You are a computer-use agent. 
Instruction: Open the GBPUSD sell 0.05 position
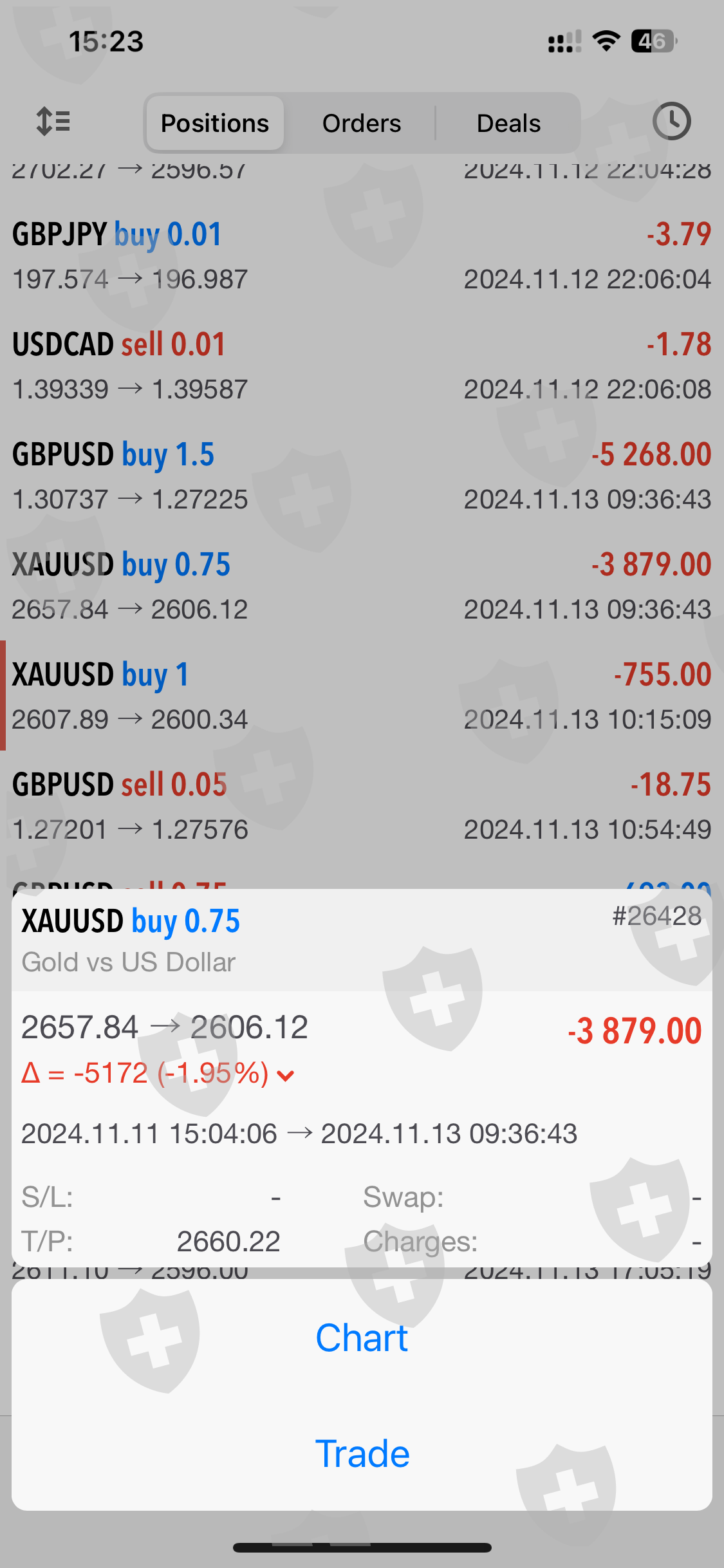[362, 807]
